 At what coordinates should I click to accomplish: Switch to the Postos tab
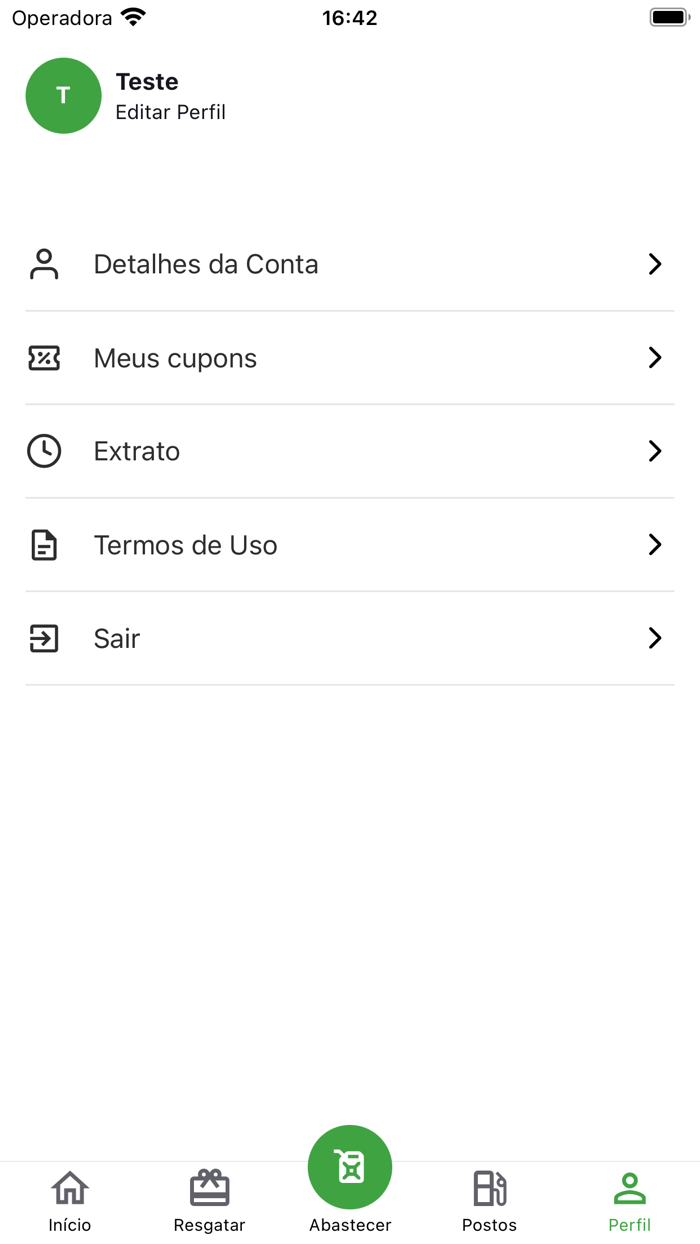[x=490, y=1201]
